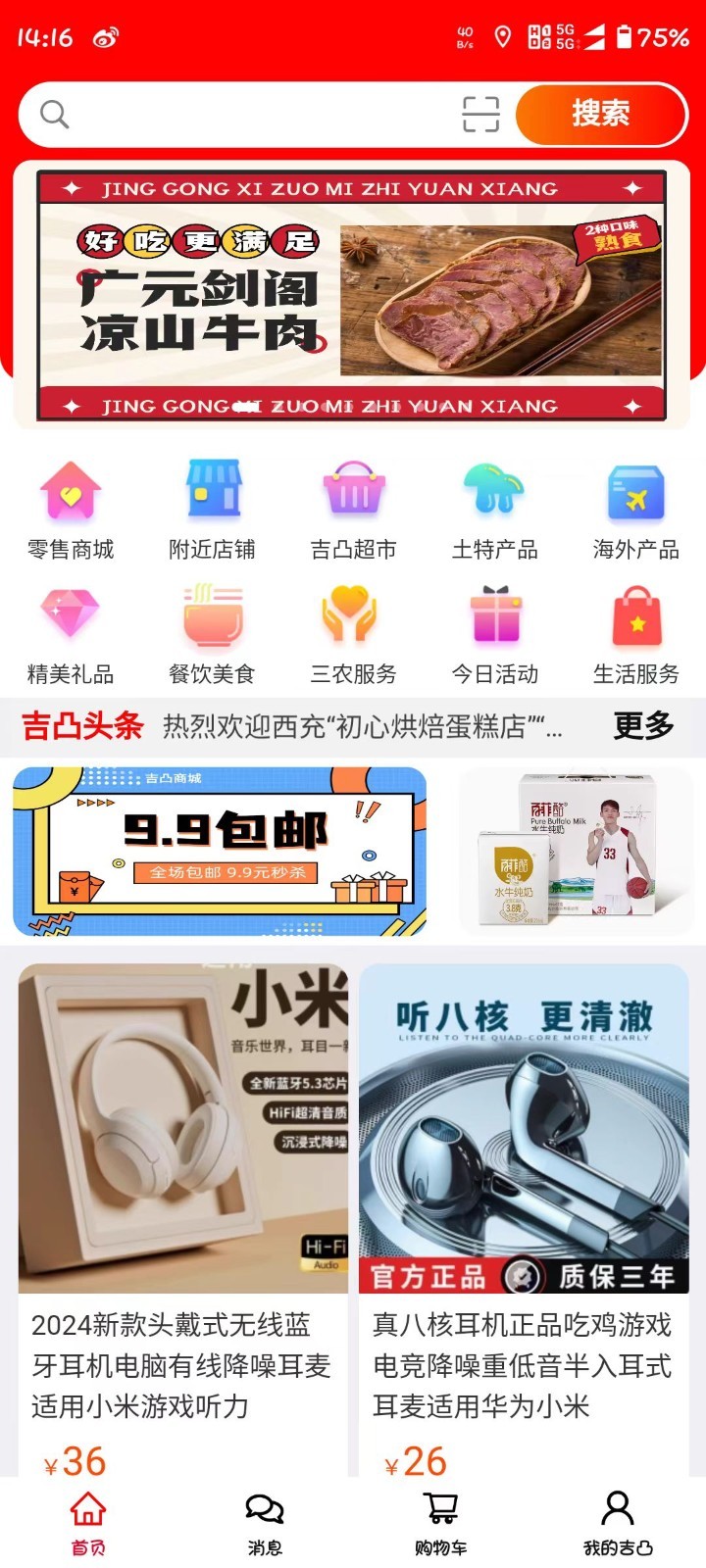Tap the orange 搜索 button
This screenshot has width=706, height=1568.
tap(600, 115)
